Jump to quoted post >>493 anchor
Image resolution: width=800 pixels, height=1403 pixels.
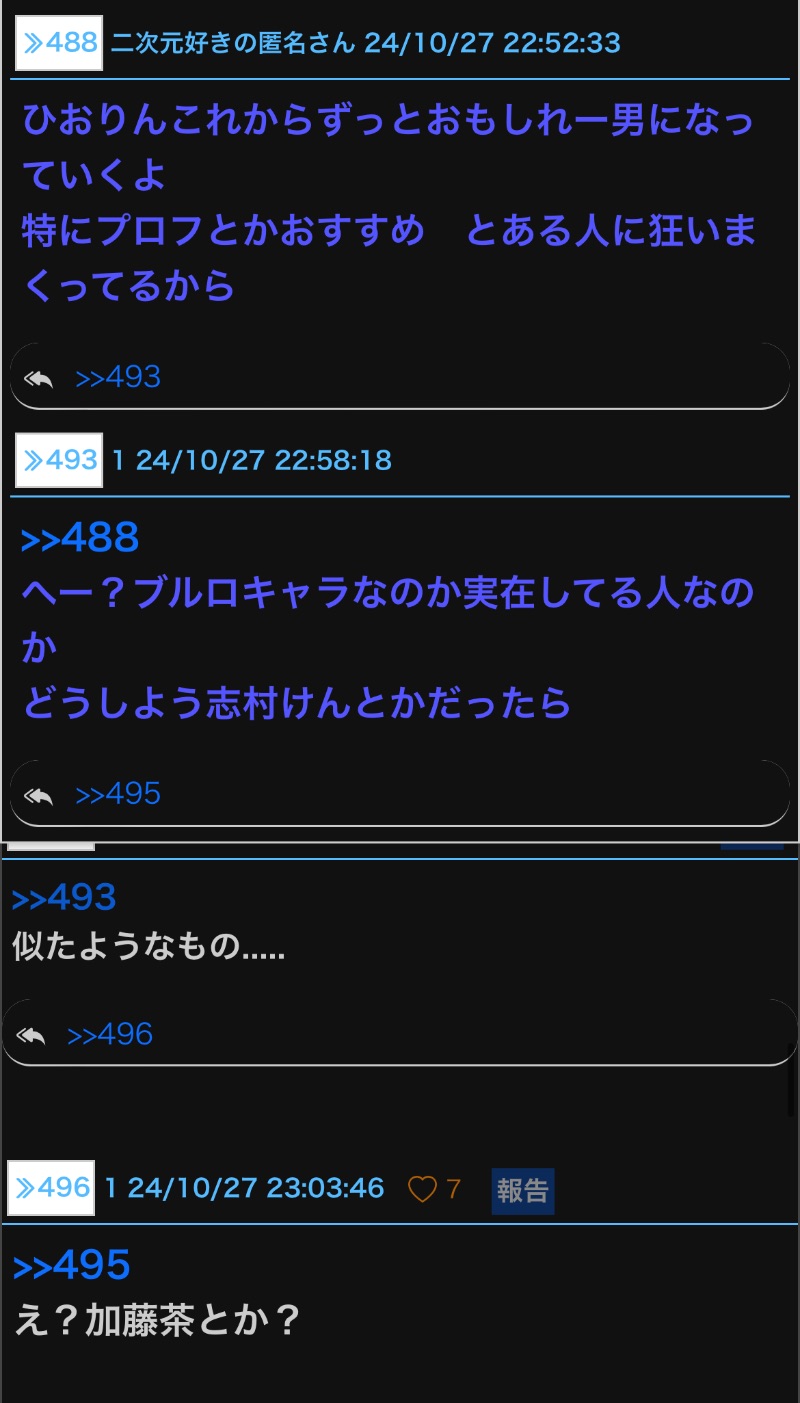coord(64,897)
